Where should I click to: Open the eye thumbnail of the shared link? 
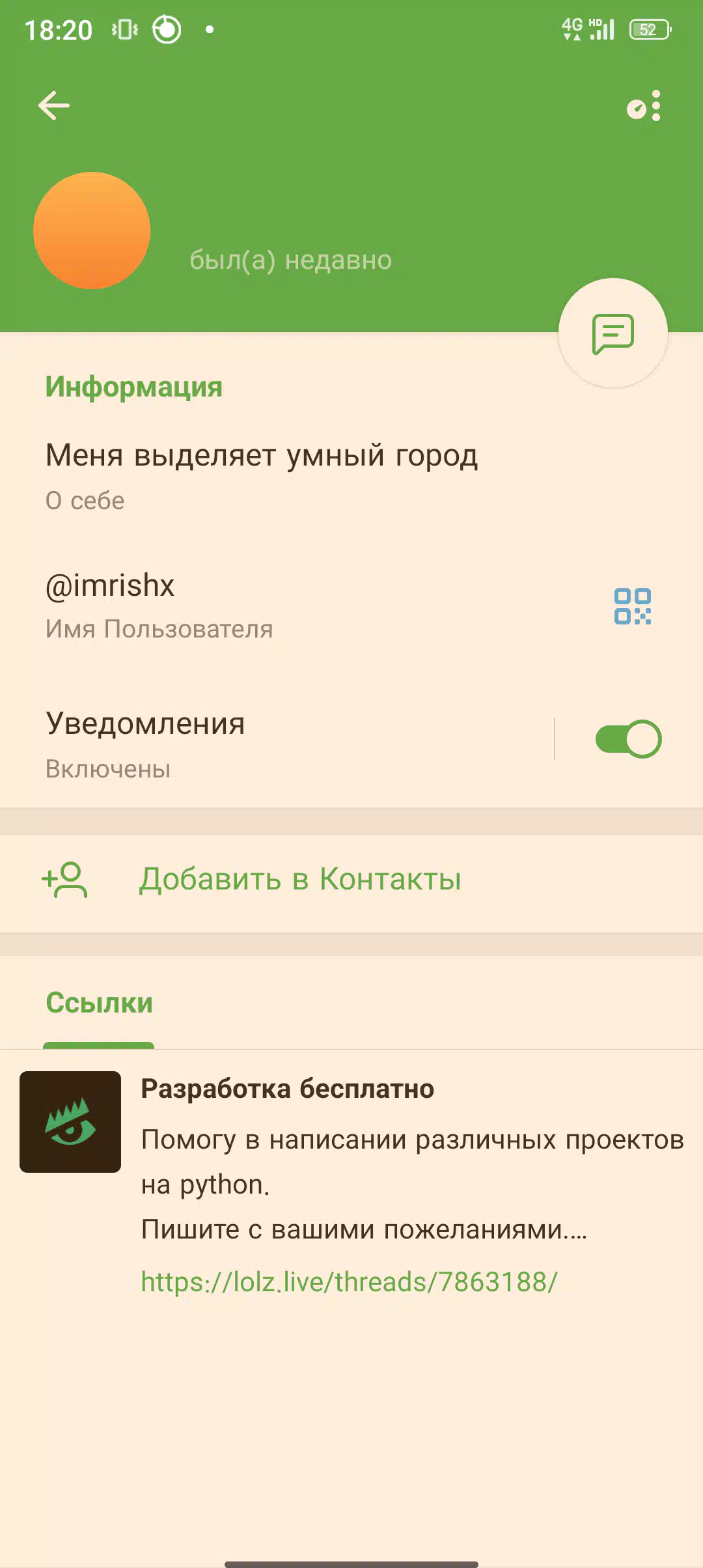70,1122
